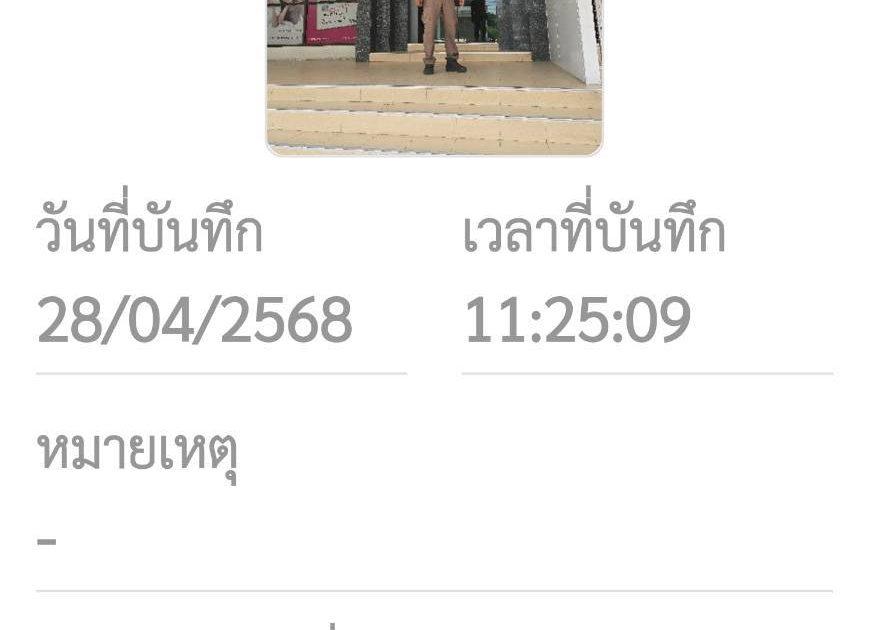Open the attached photo thumbnail

pyautogui.click(x=434, y=75)
